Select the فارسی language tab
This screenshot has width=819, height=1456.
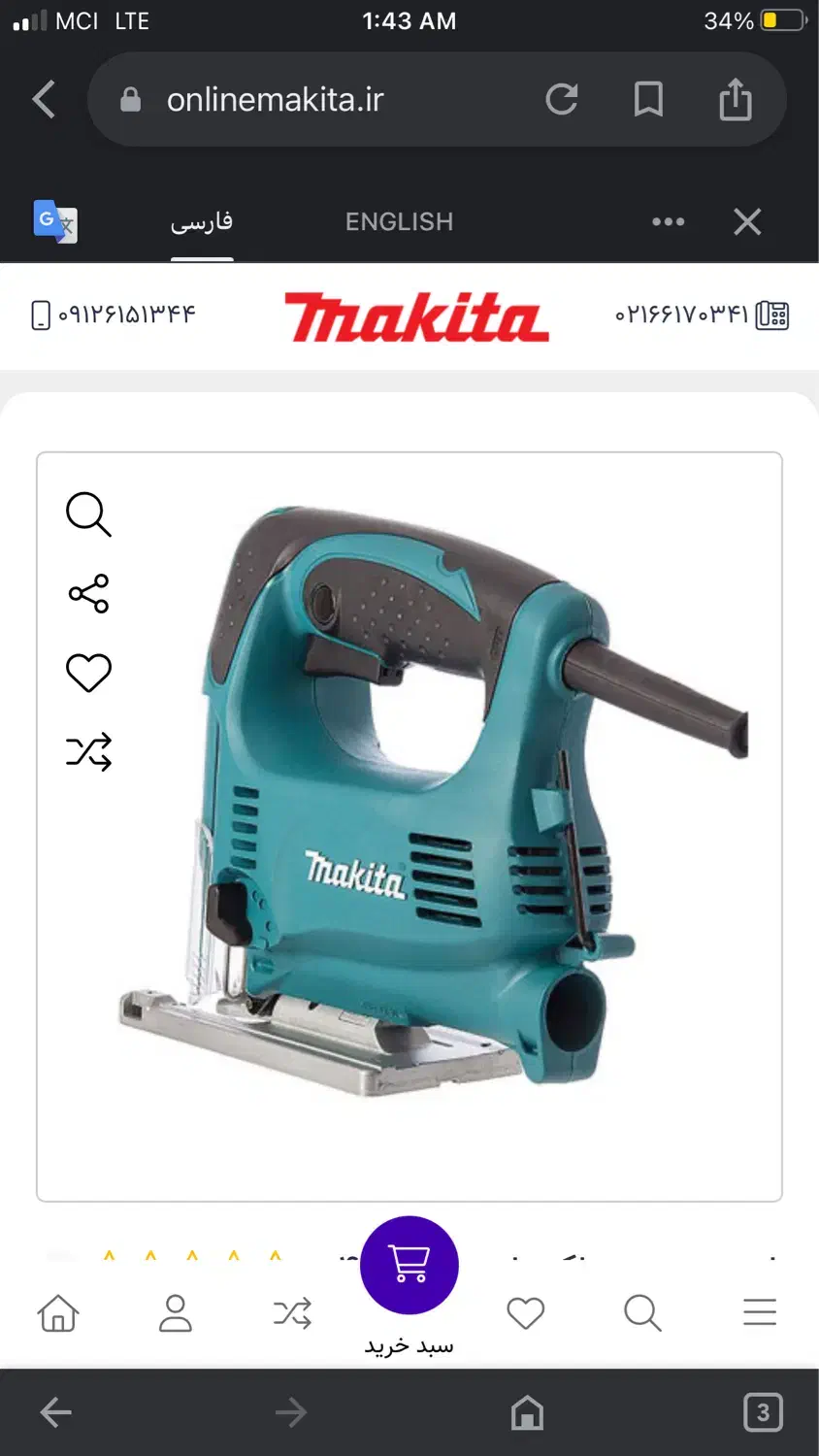(202, 222)
